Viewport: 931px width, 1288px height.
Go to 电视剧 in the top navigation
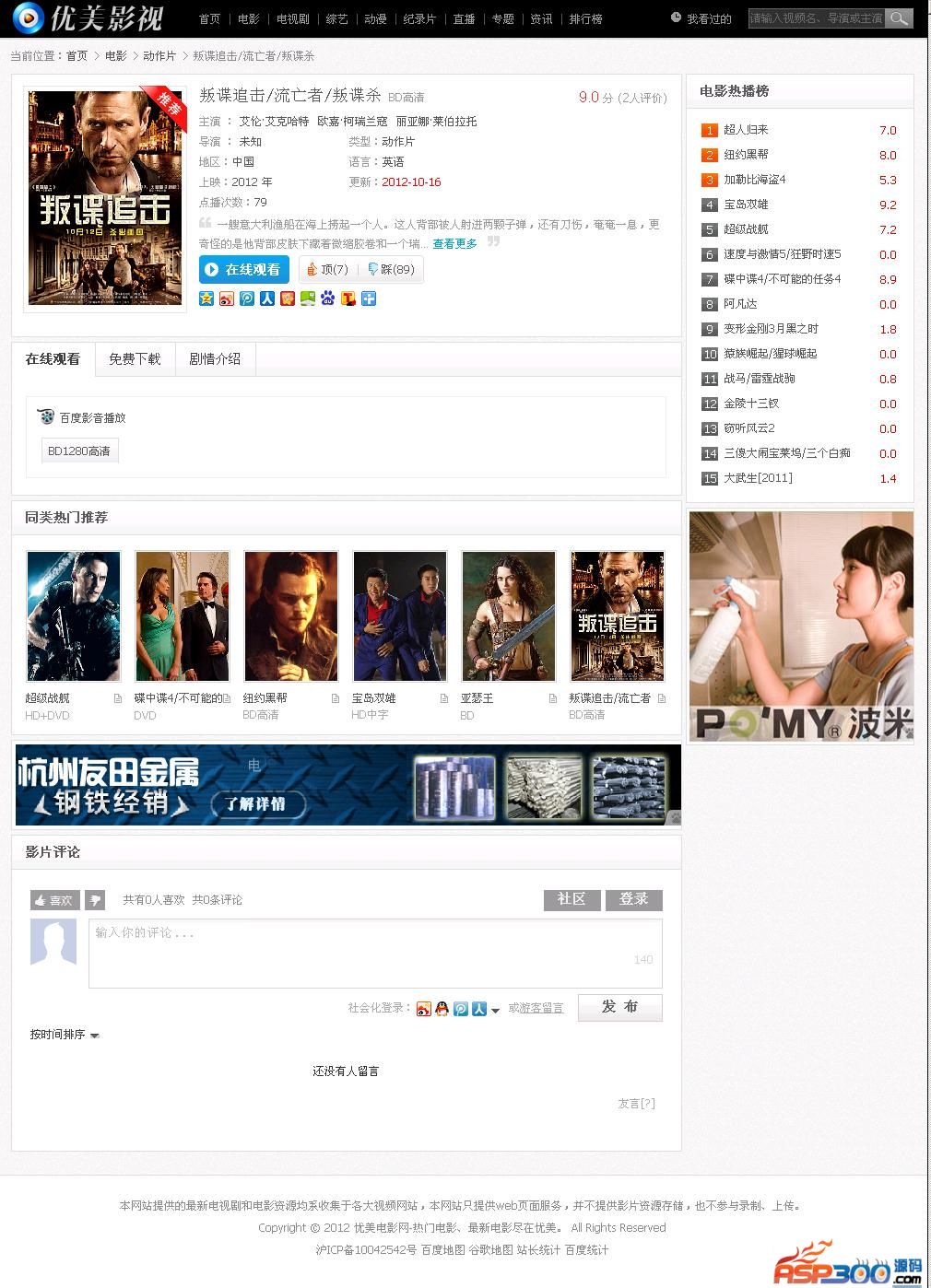point(293,18)
